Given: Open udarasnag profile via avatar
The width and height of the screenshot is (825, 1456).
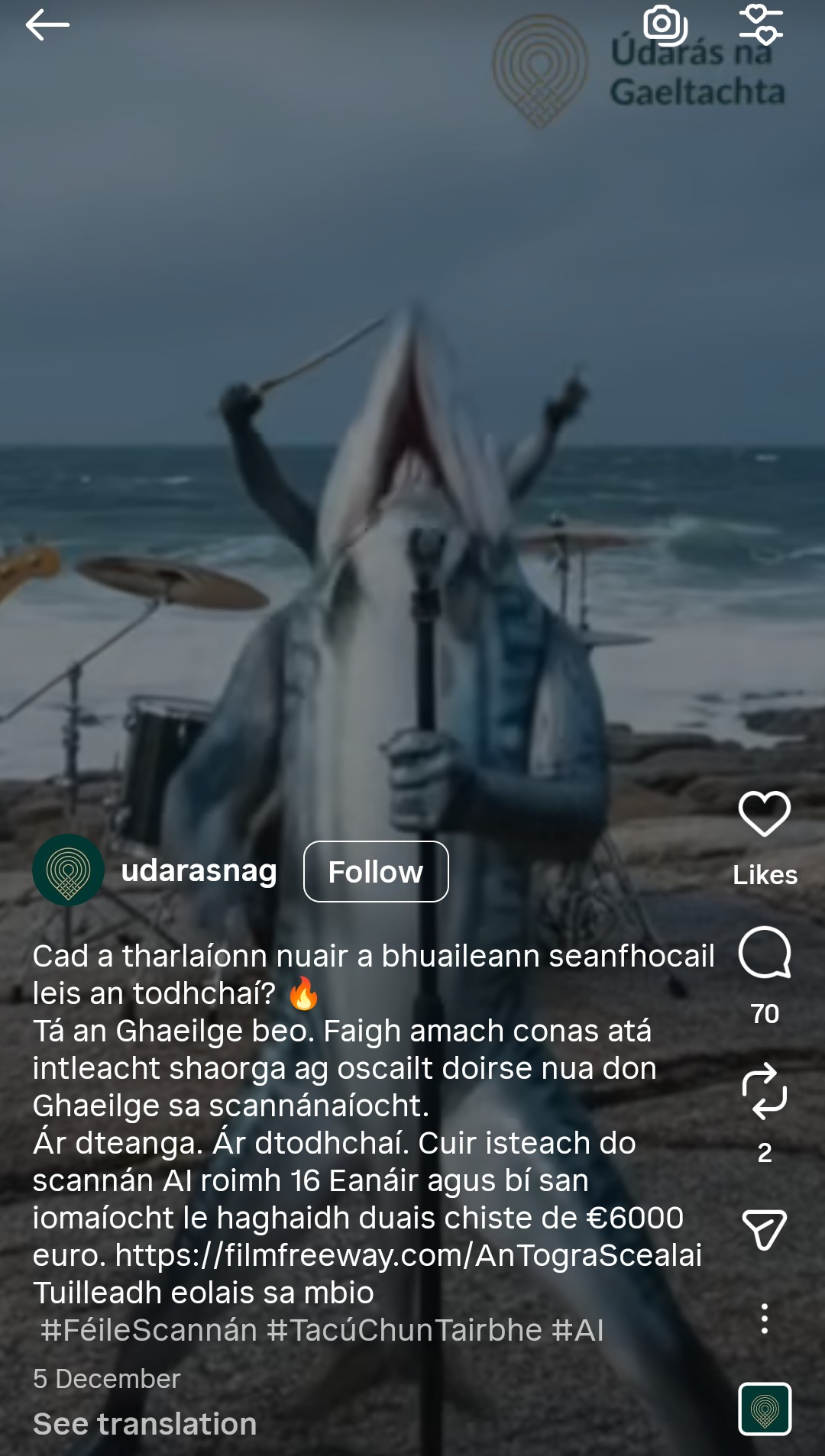Looking at the screenshot, I should coord(68,870).
